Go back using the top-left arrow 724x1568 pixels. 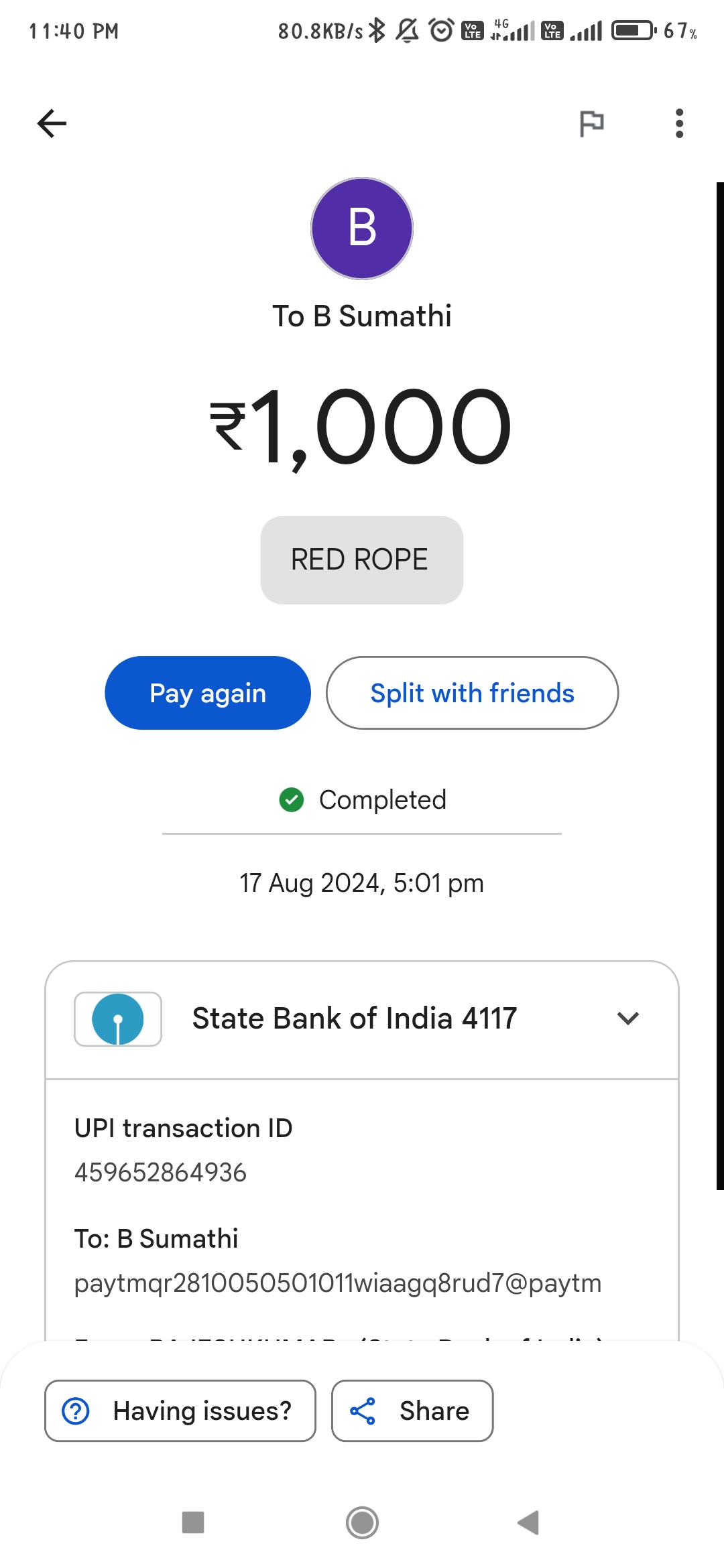point(52,123)
